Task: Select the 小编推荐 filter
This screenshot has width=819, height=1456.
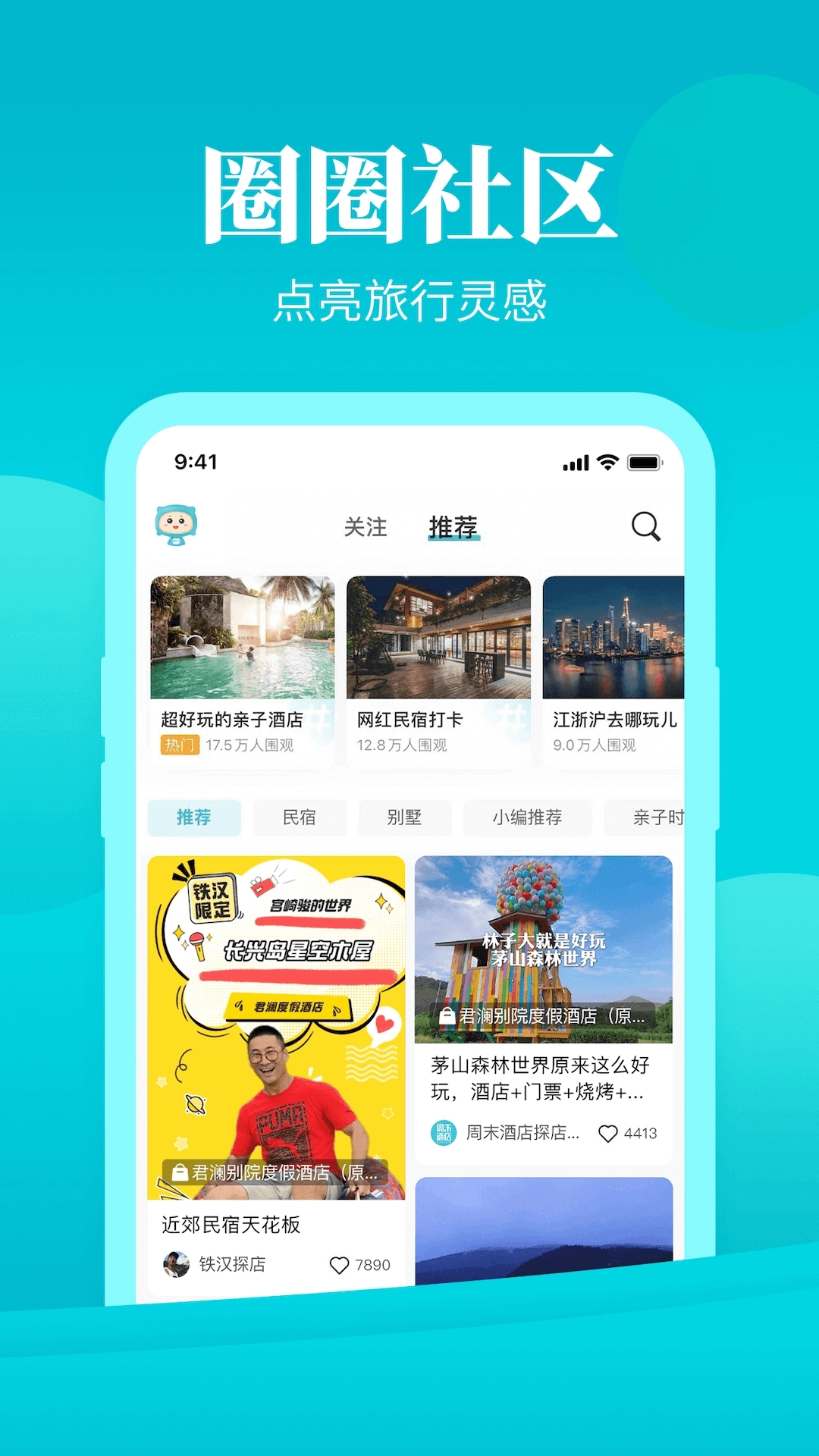Action: 529,817
